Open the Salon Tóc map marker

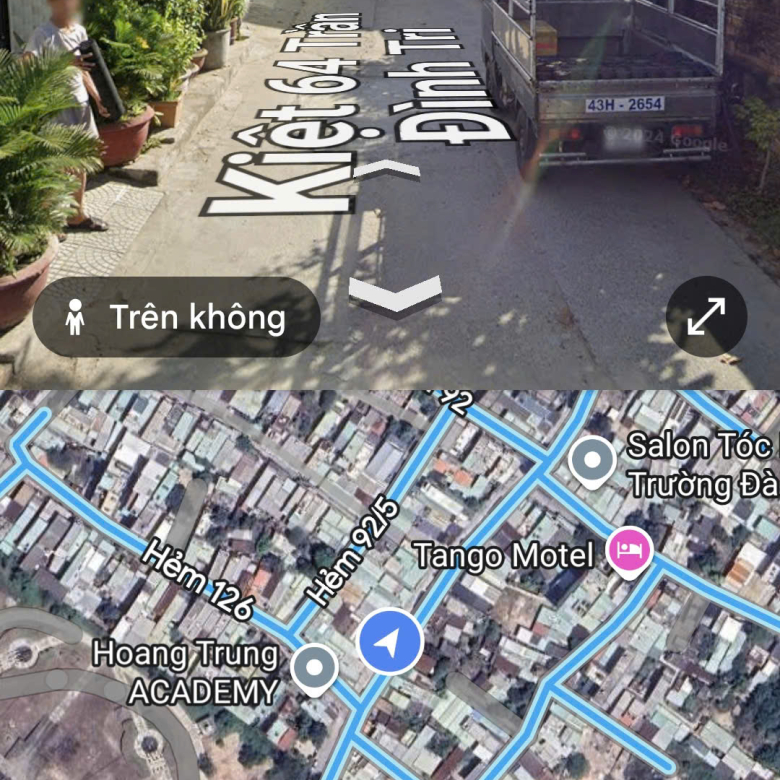[592, 460]
